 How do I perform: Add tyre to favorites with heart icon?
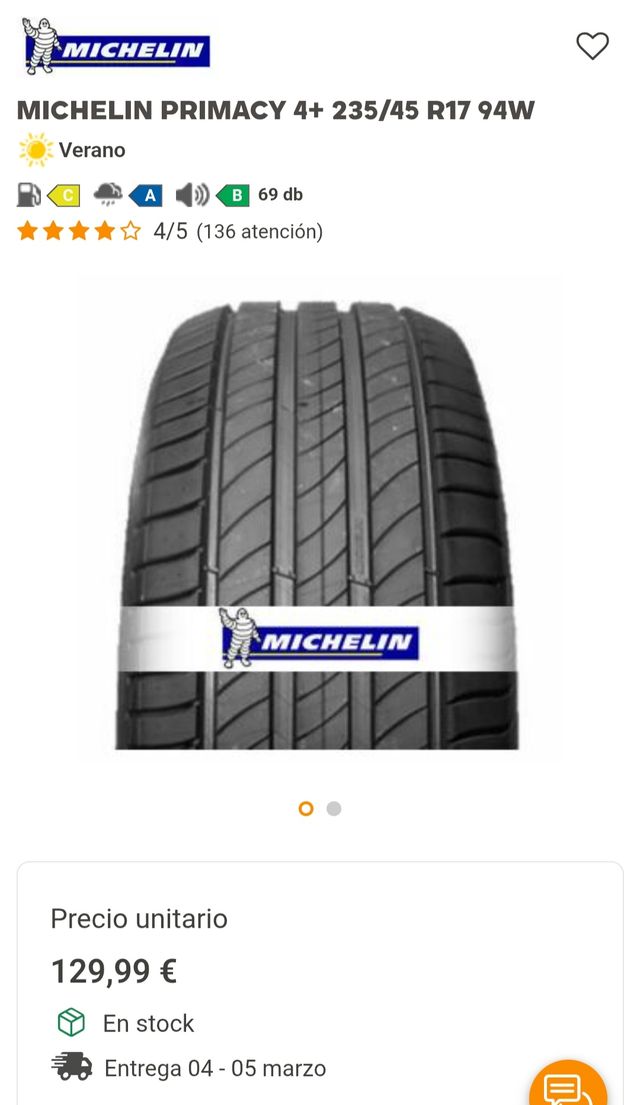592,46
